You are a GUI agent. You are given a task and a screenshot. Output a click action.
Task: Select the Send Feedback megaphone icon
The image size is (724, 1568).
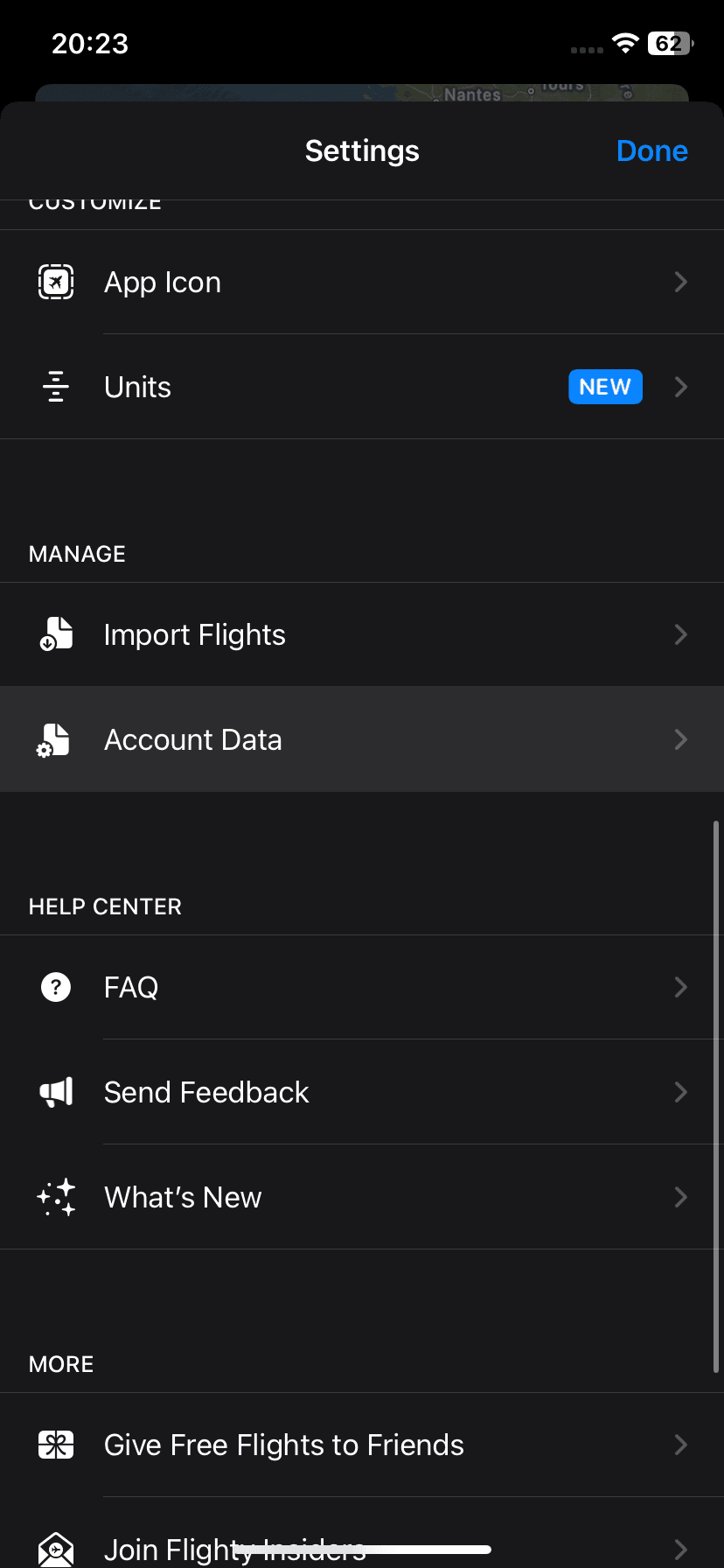pos(55,1092)
